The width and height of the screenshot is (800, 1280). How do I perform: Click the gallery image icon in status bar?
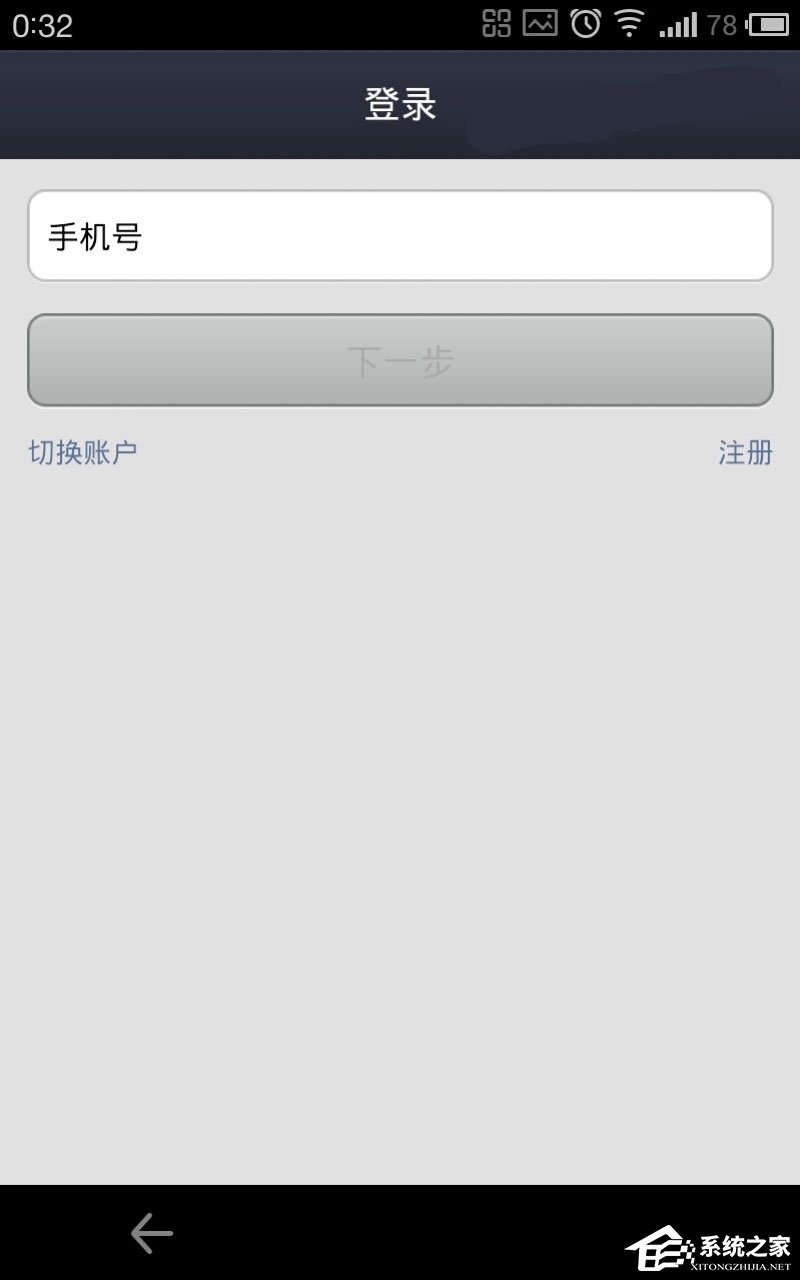tap(538, 22)
